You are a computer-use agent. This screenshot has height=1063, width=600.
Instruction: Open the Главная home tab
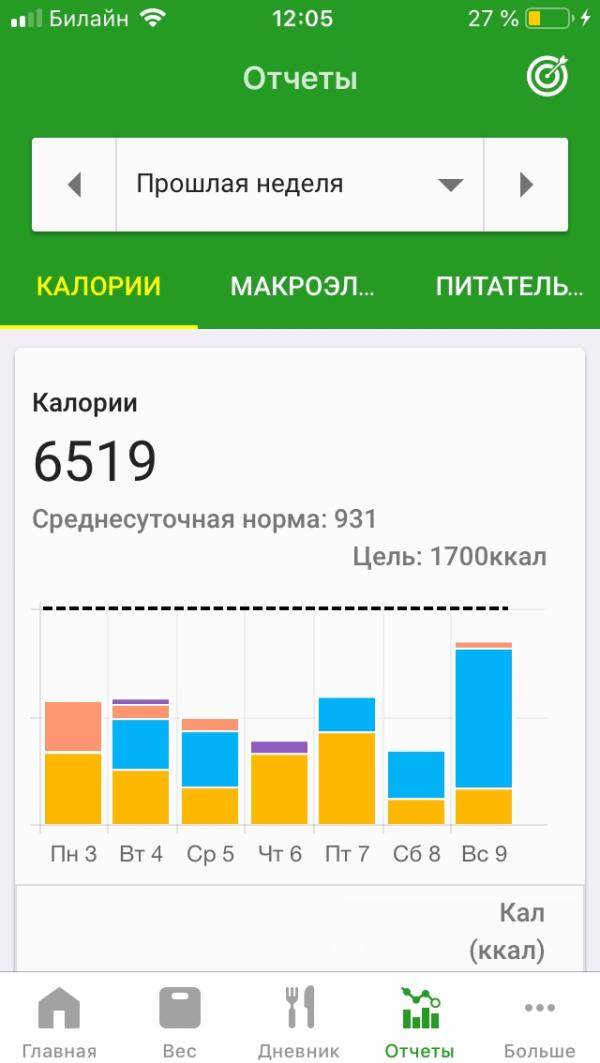point(59,1020)
